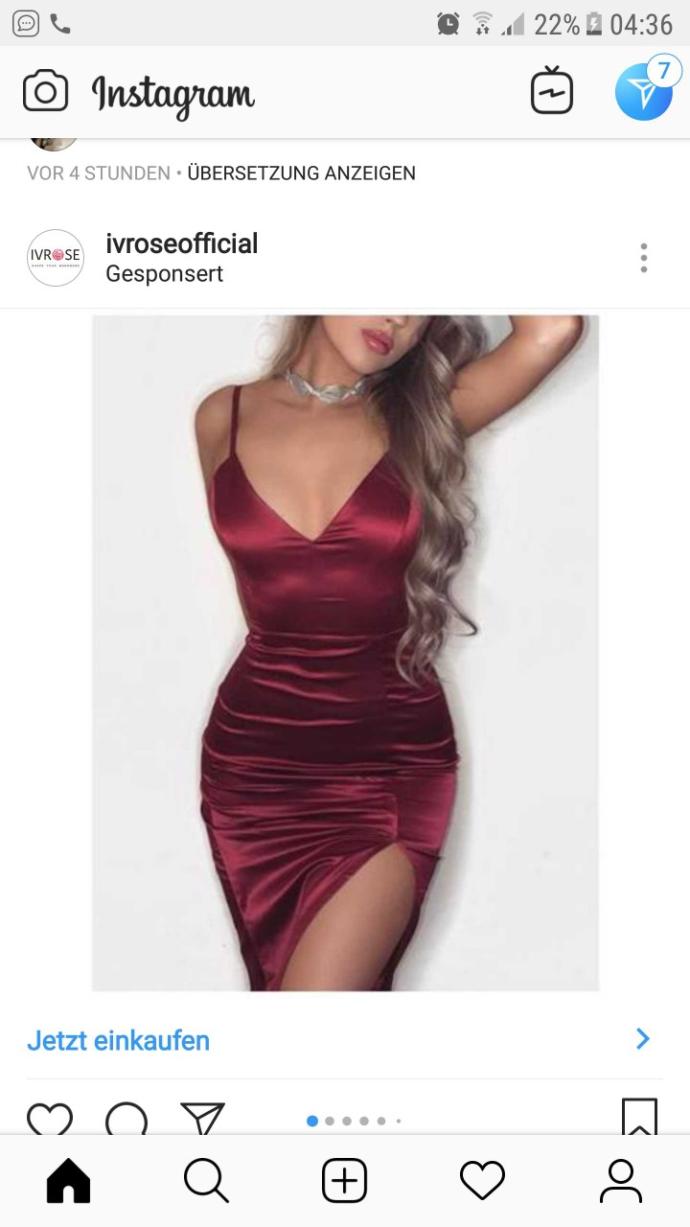Open the Instagram camera
690x1227 pixels.
[x=45, y=92]
